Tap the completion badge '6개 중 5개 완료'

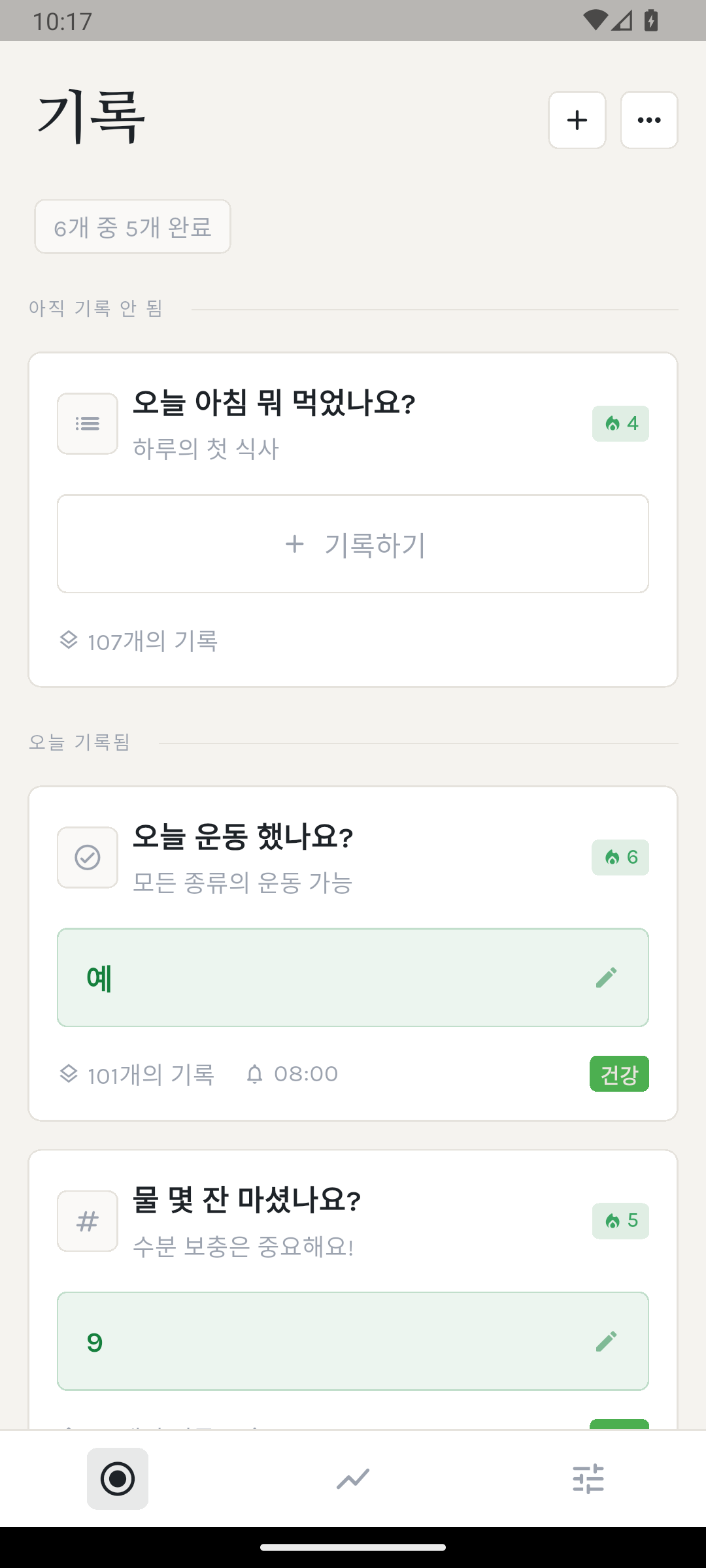point(132,227)
